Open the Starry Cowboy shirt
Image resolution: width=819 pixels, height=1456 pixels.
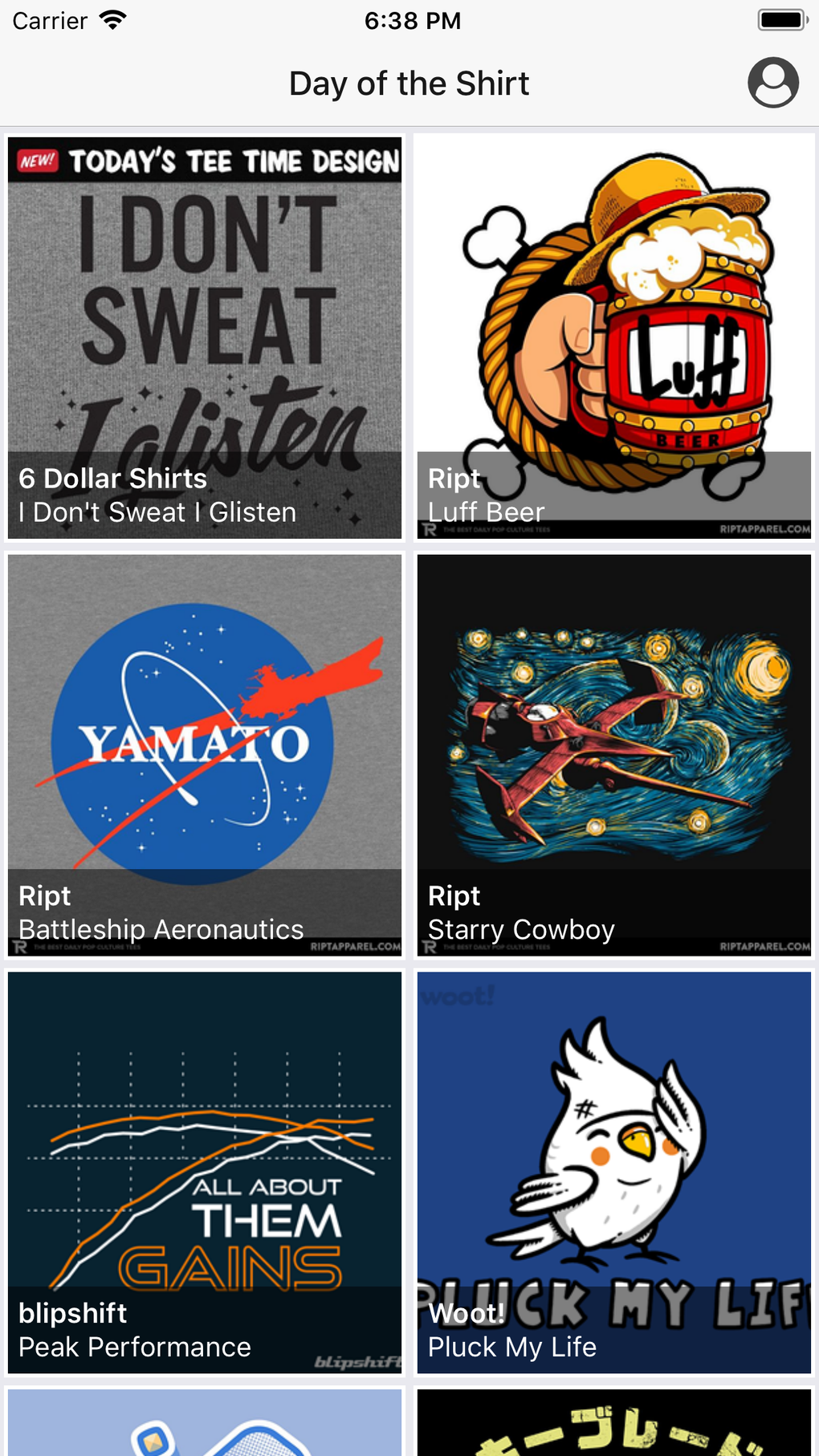[x=614, y=755]
